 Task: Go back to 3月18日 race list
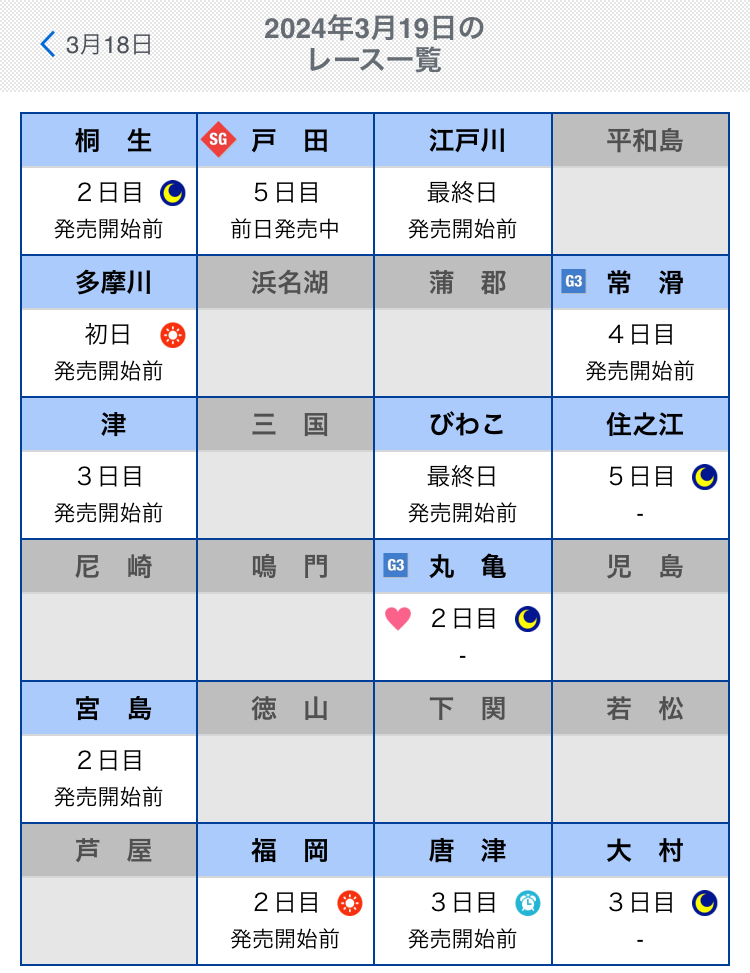pos(96,44)
